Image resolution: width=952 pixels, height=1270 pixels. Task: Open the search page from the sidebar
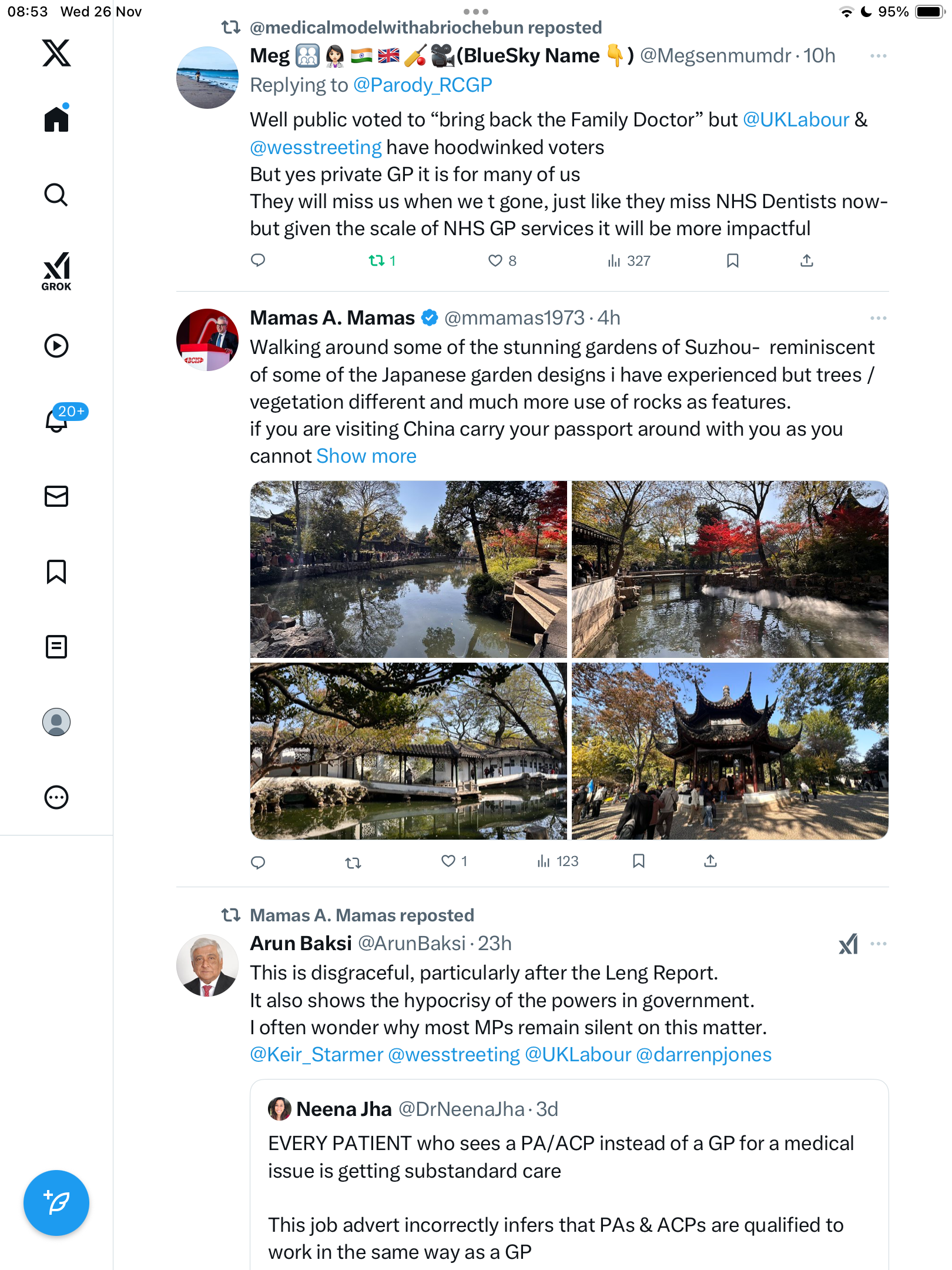[x=56, y=195]
